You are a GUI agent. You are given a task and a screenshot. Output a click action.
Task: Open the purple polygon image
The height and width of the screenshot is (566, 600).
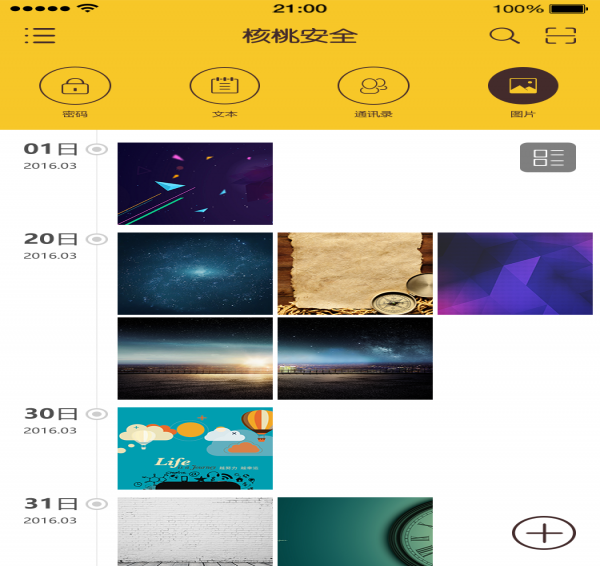pos(515,273)
